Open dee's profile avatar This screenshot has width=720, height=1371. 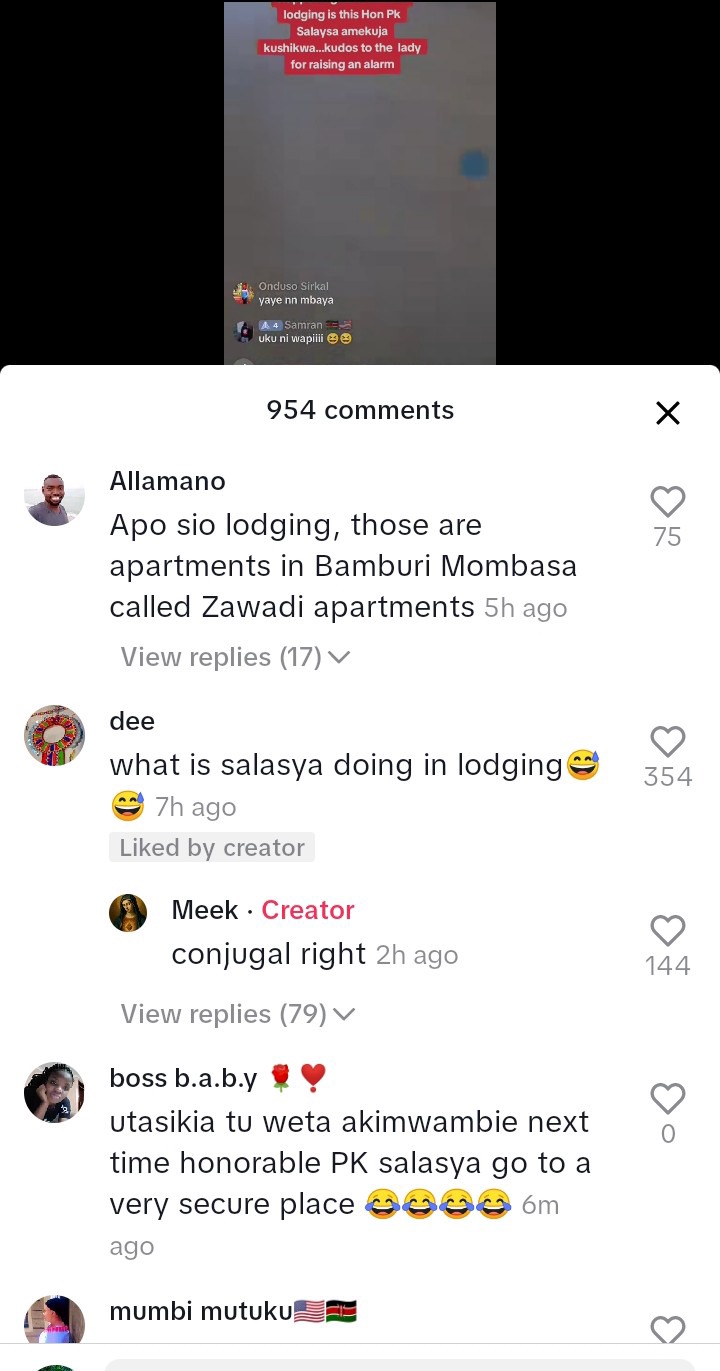coord(54,736)
